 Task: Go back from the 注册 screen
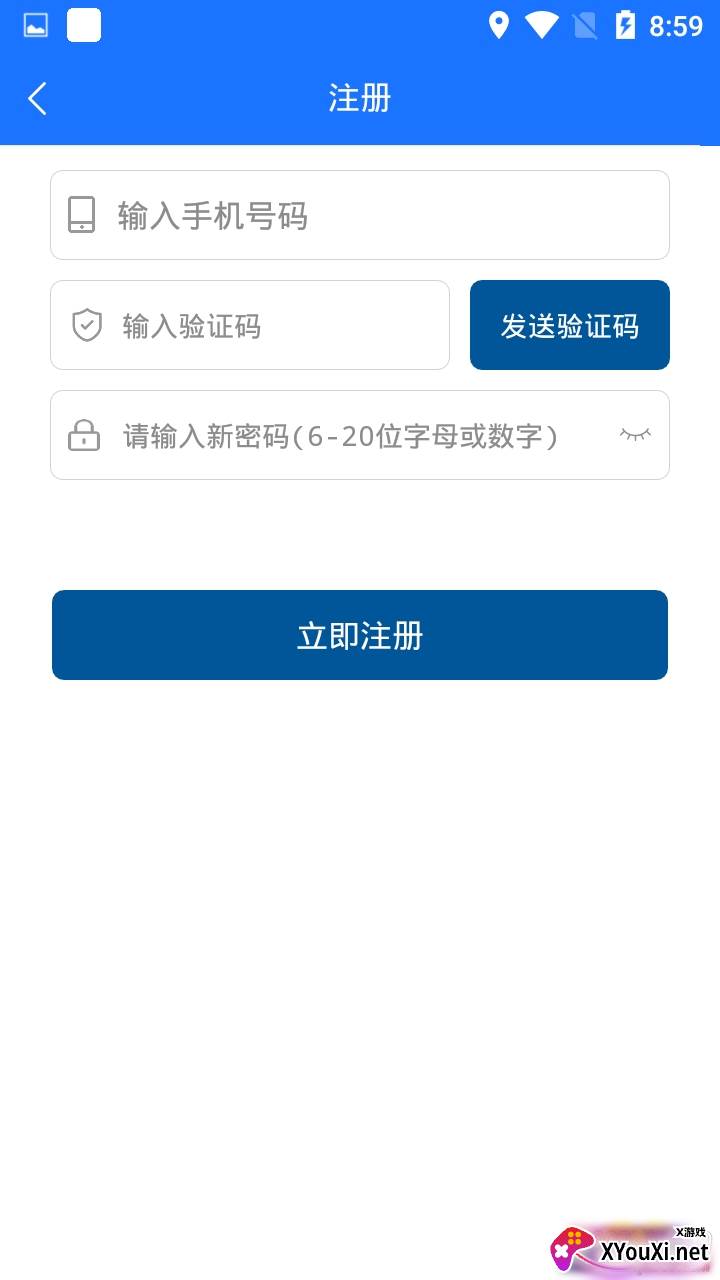pyautogui.click(x=38, y=98)
